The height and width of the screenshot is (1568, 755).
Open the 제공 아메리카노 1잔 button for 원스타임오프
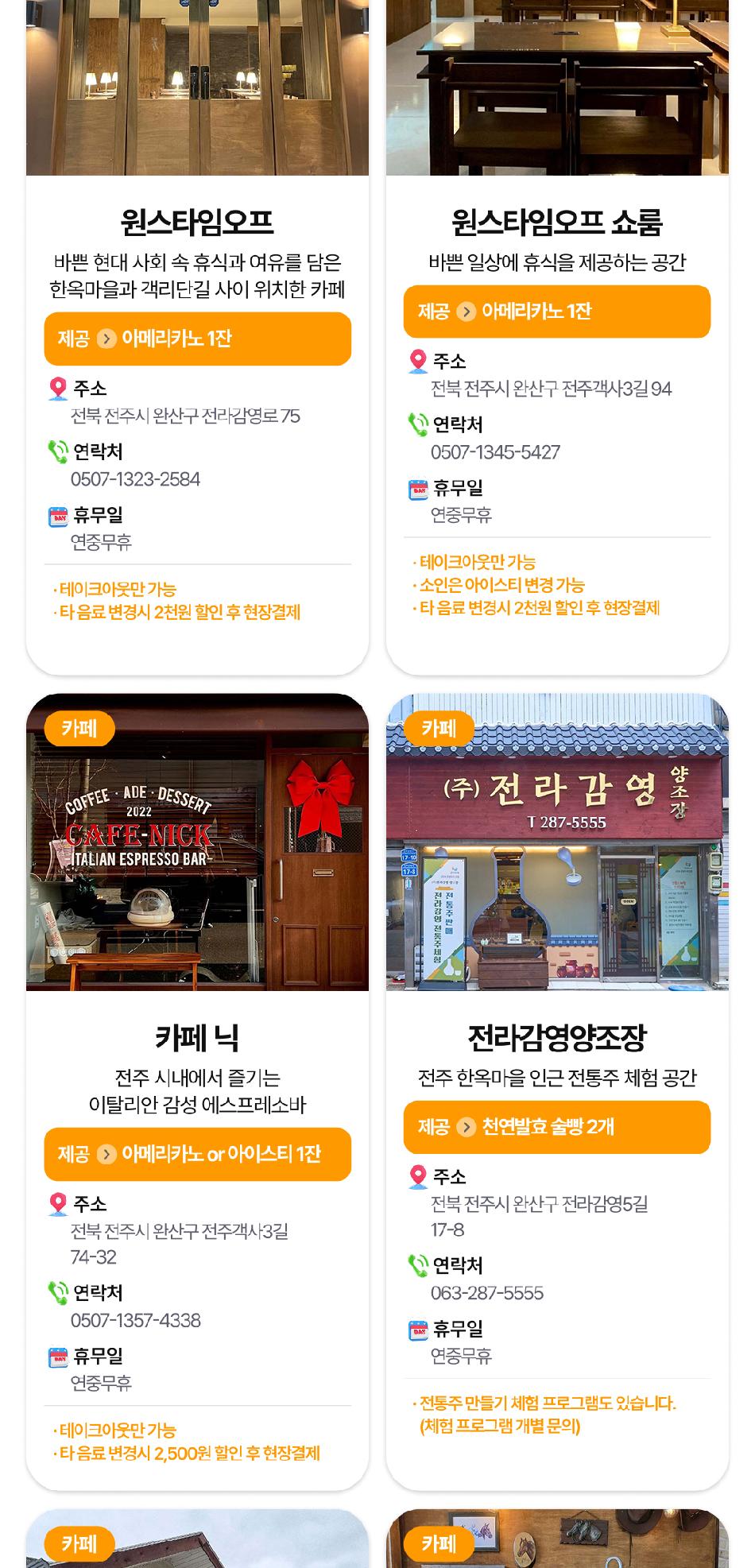[197, 339]
